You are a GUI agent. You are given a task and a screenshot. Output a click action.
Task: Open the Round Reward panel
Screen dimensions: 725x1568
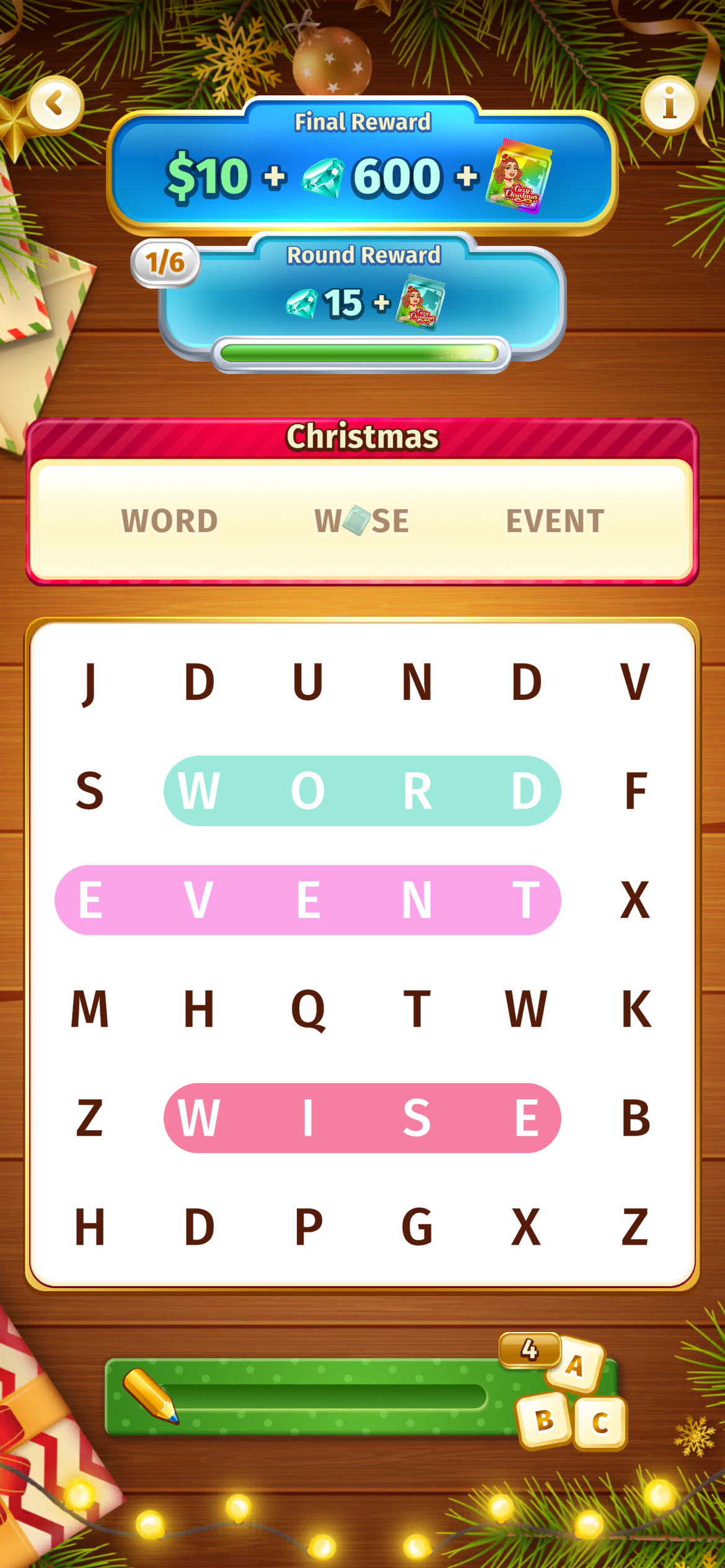362,297
